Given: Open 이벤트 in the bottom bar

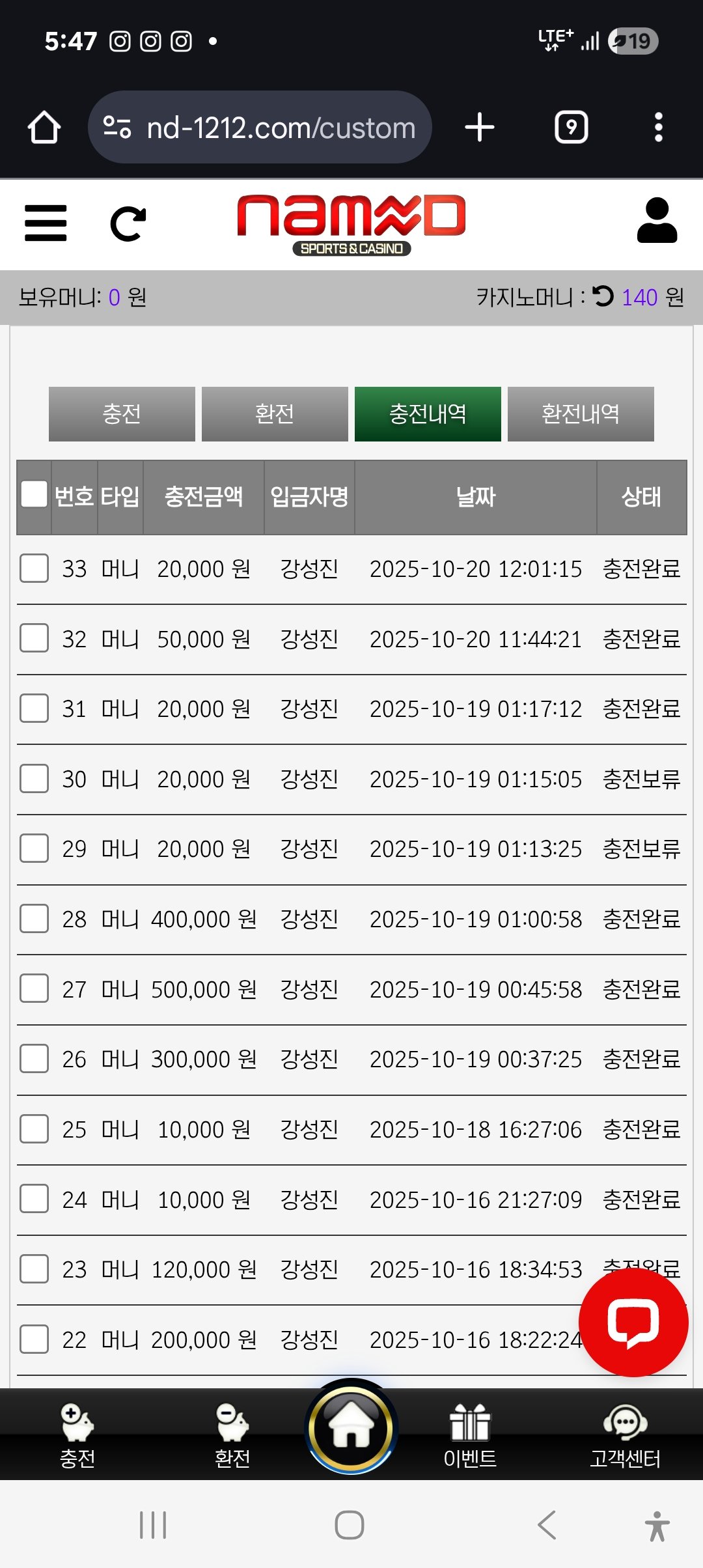Looking at the screenshot, I should pos(470,1435).
